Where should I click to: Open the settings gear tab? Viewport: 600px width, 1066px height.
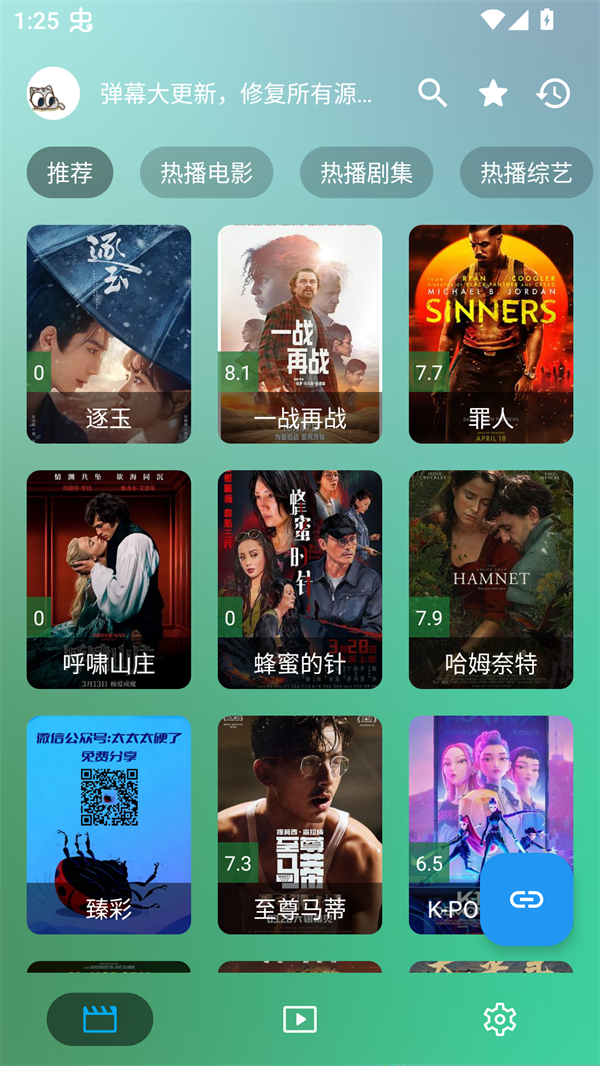(499, 1019)
